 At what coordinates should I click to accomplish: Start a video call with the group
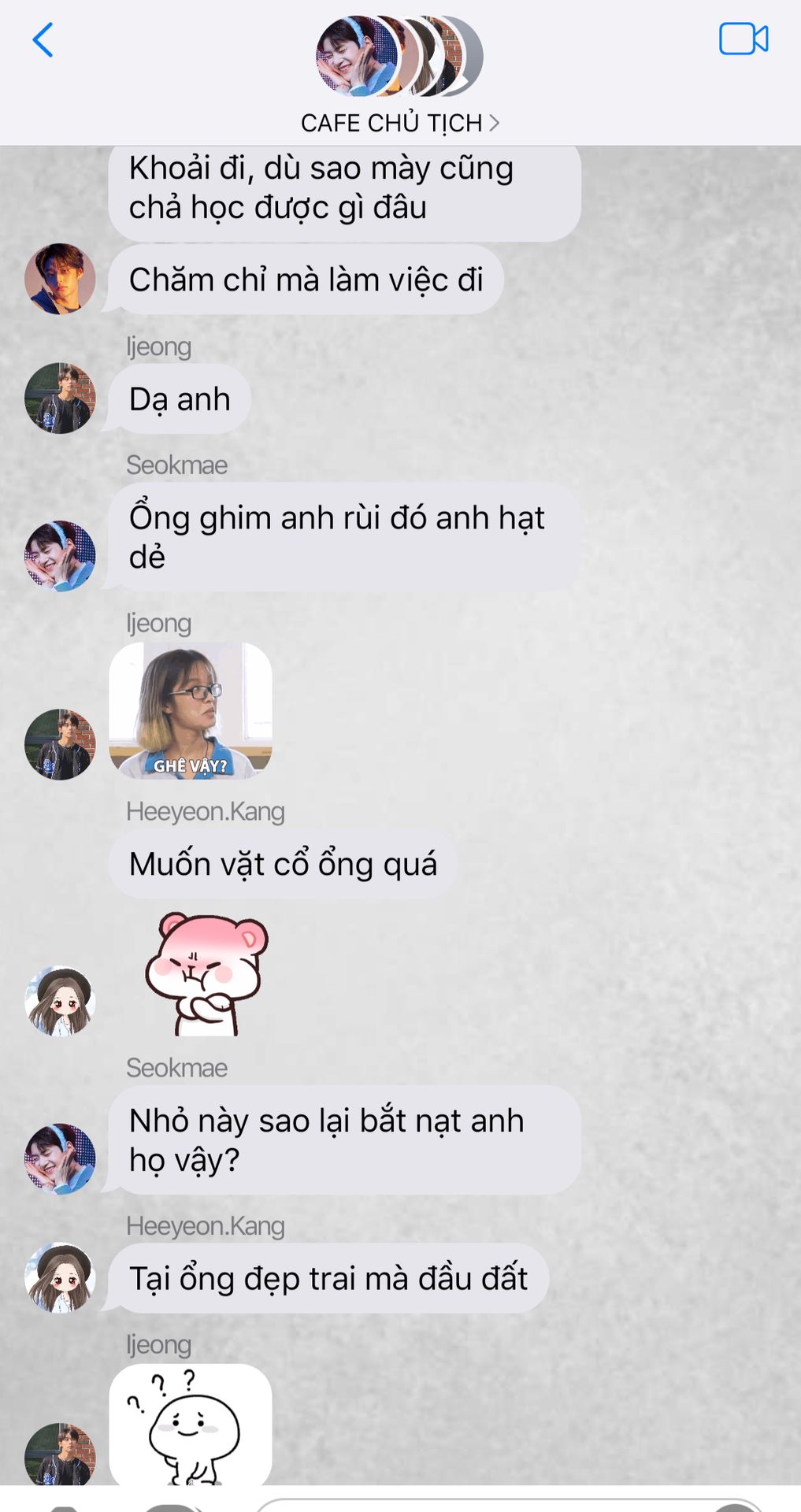[x=743, y=39]
